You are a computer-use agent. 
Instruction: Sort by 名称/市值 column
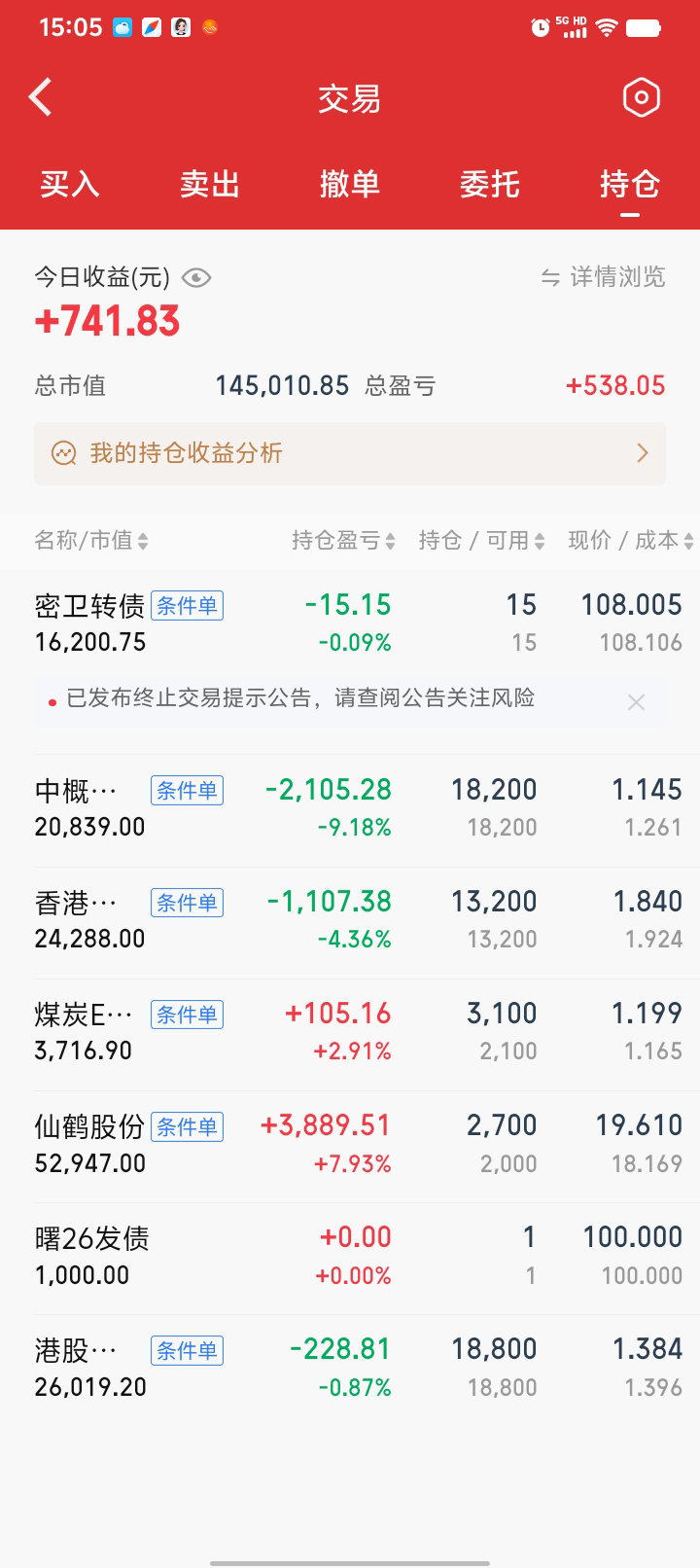[91, 541]
